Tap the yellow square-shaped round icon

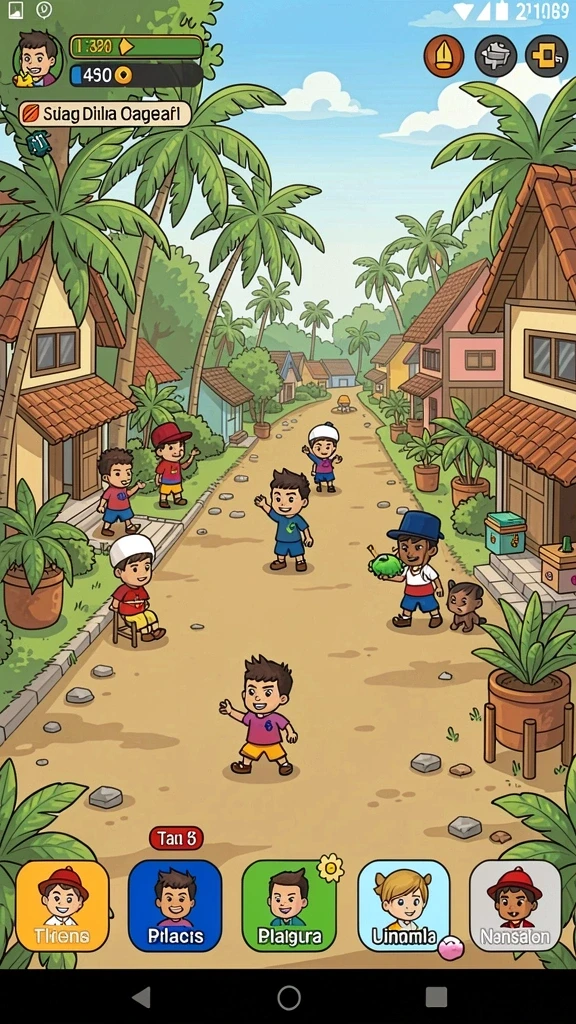click(x=547, y=57)
